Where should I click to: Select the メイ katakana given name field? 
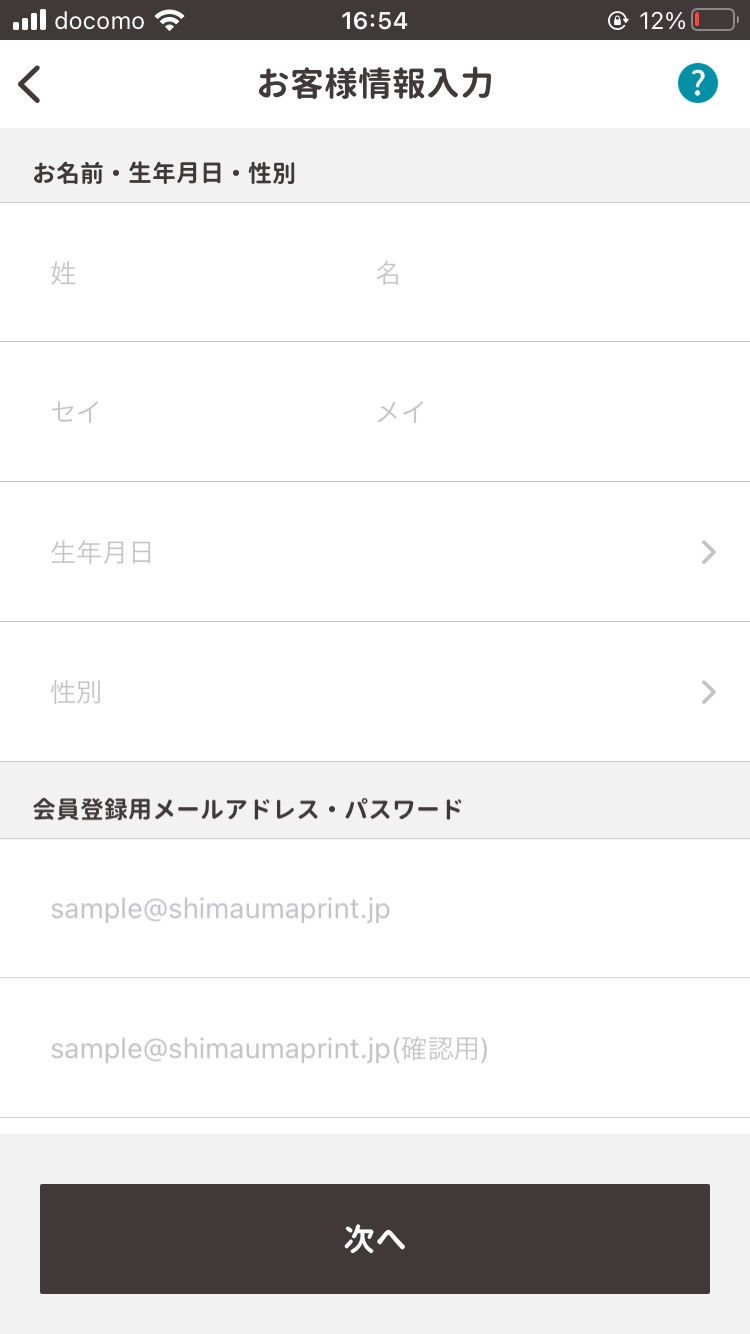pyautogui.click(x=562, y=412)
